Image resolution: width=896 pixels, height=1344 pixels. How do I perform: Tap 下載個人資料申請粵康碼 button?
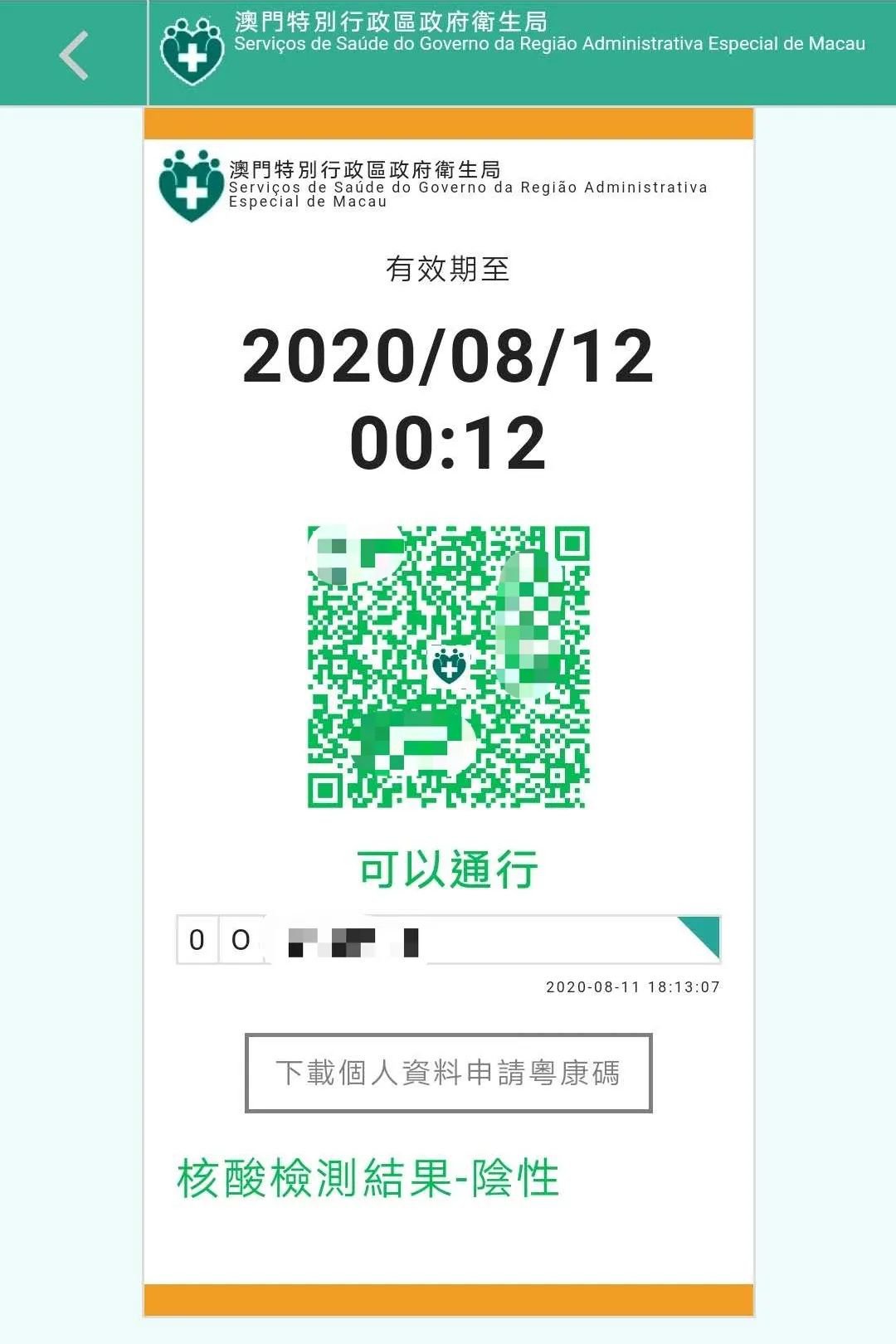click(448, 1073)
